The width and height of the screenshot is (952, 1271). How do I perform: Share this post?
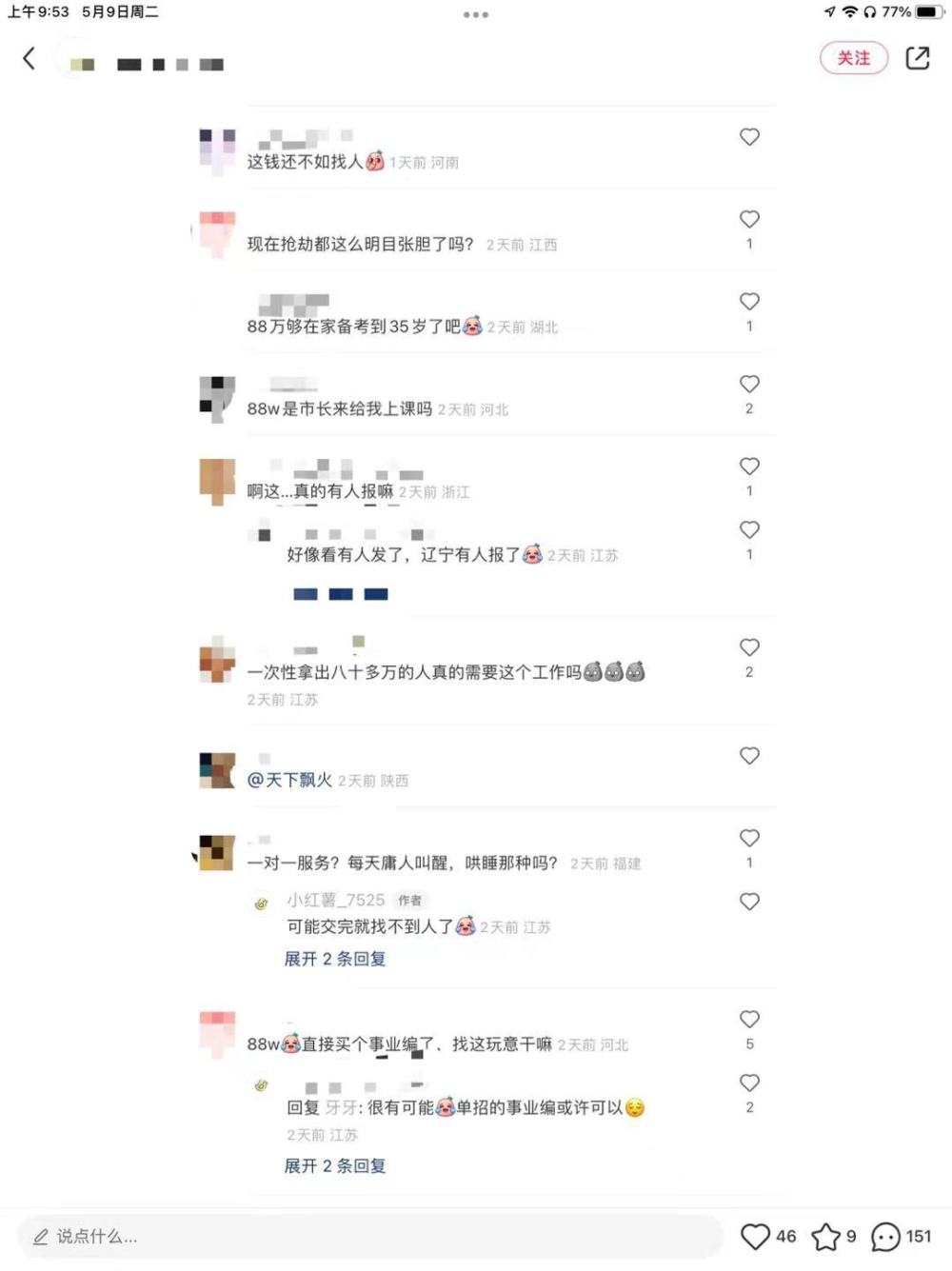918,58
